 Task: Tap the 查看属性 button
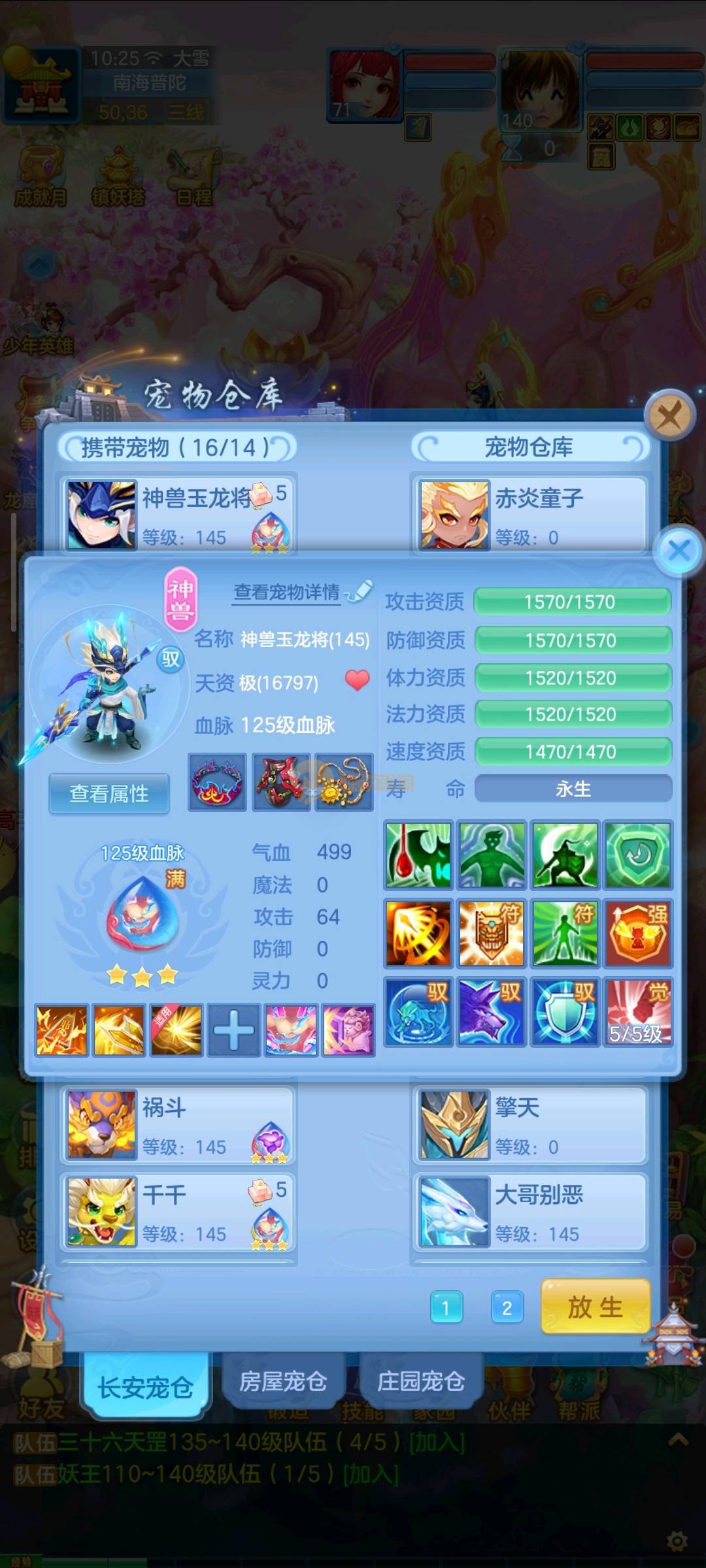[109, 794]
